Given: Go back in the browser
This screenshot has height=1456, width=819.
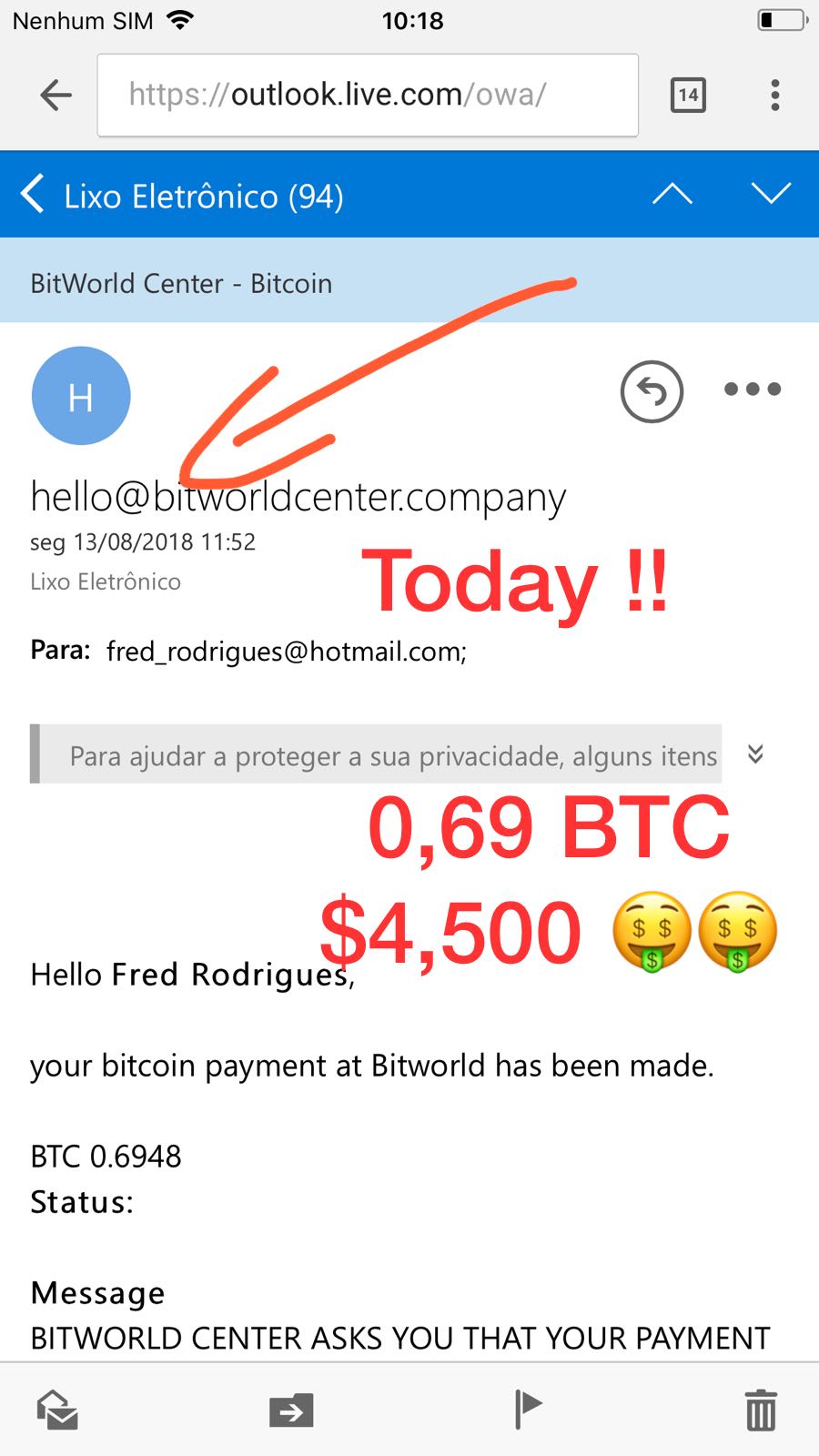Looking at the screenshot, I should (x=56, y=95).
